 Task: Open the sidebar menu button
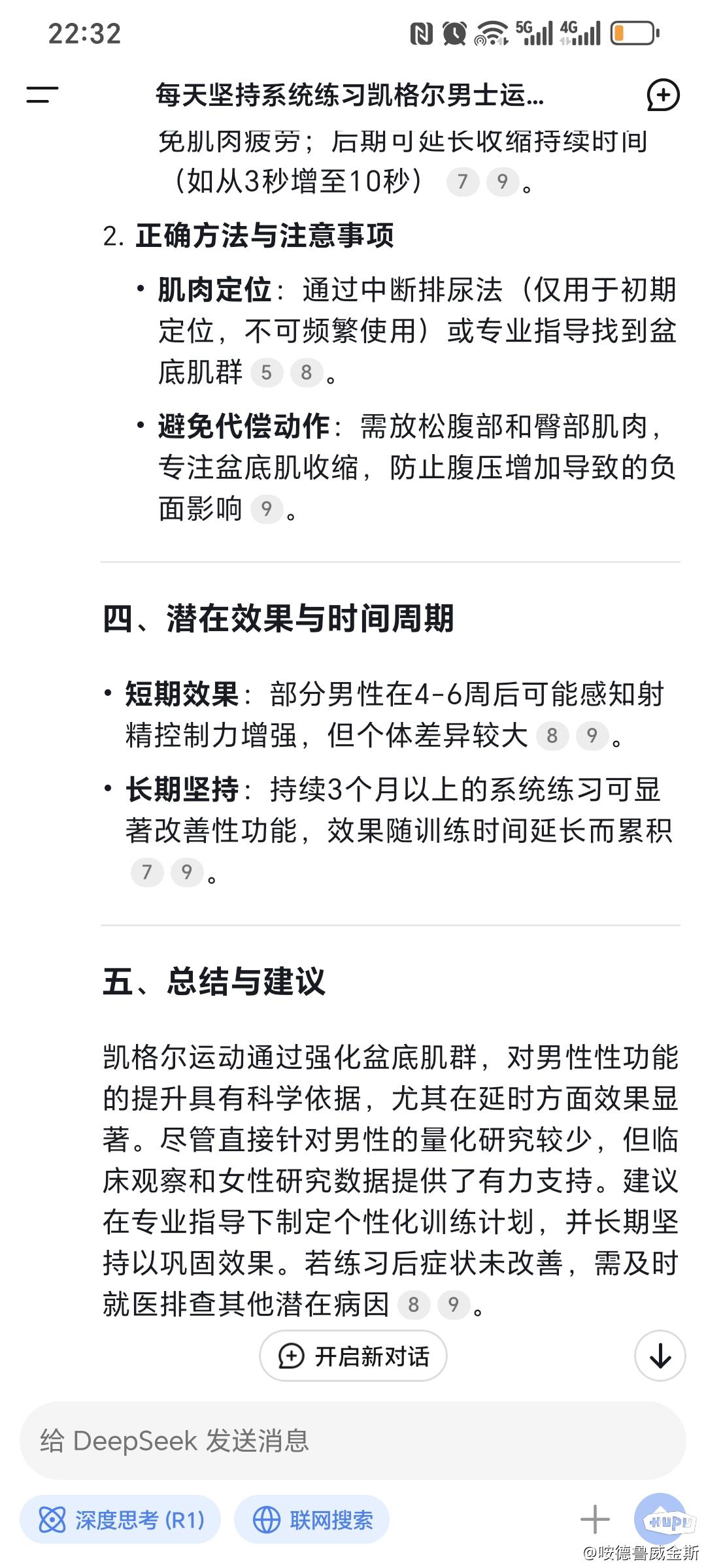coord(42,95)
